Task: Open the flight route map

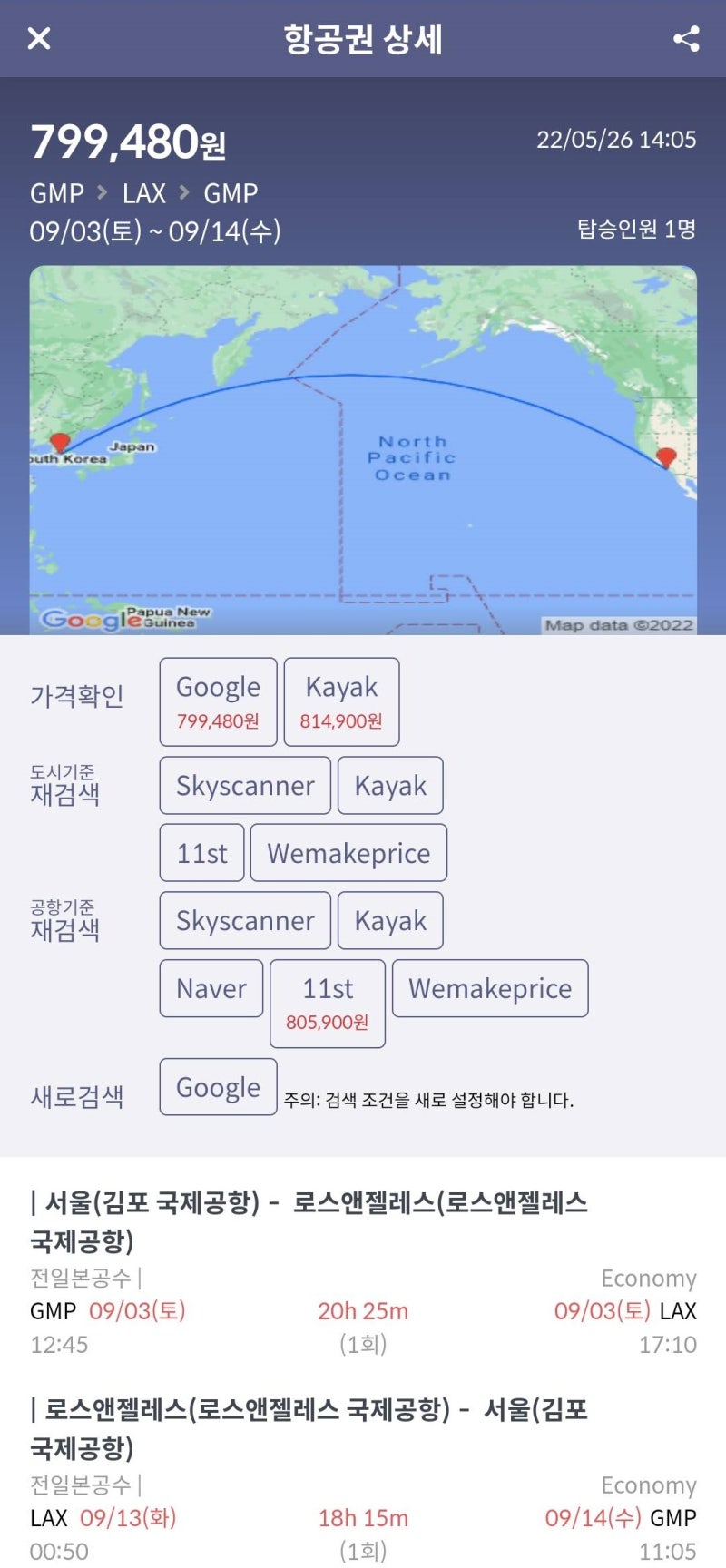Action: 363,449
